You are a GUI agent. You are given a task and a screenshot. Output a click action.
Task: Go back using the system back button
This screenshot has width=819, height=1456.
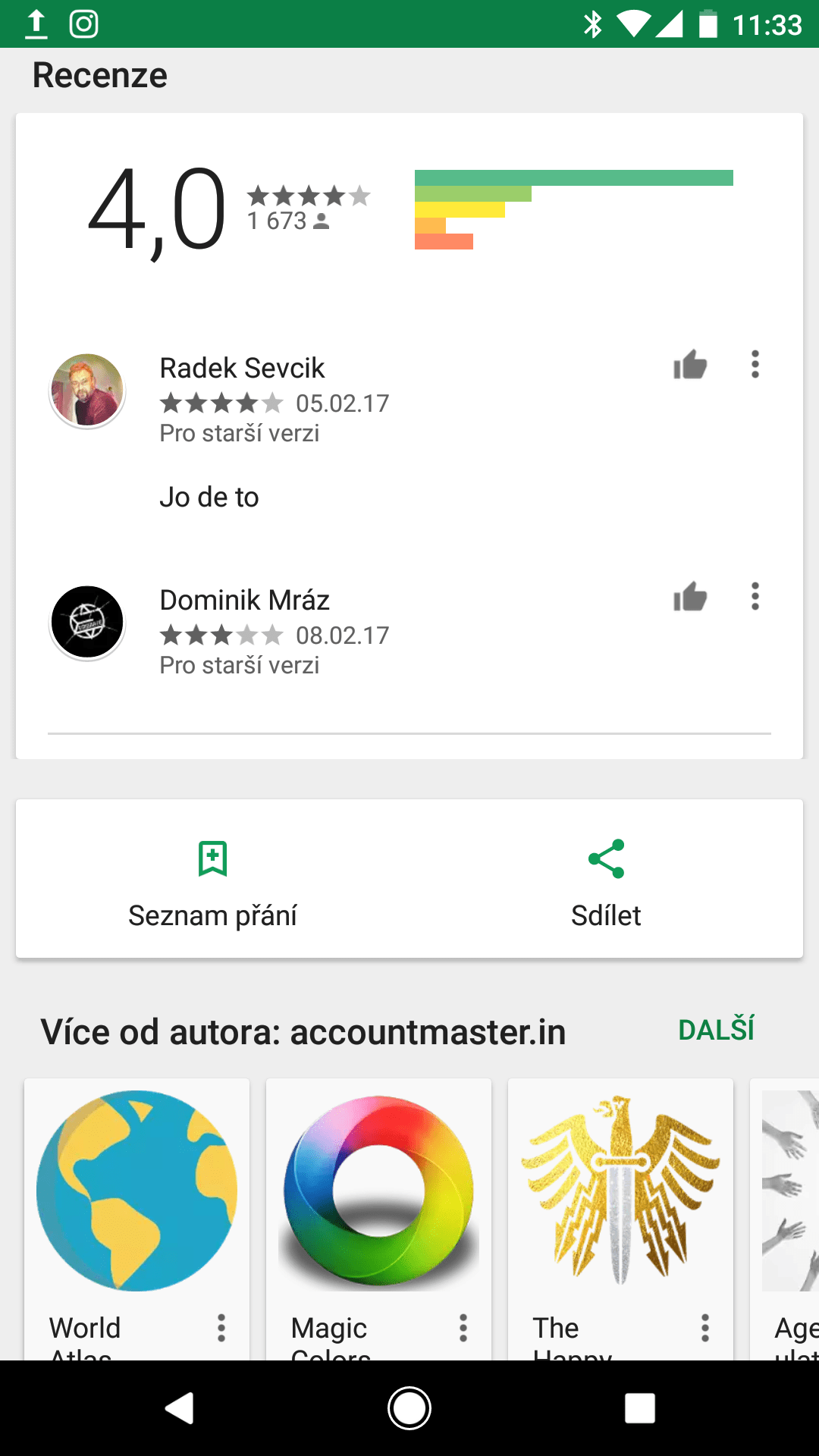pyautogui.click(x=179, y=1408)
